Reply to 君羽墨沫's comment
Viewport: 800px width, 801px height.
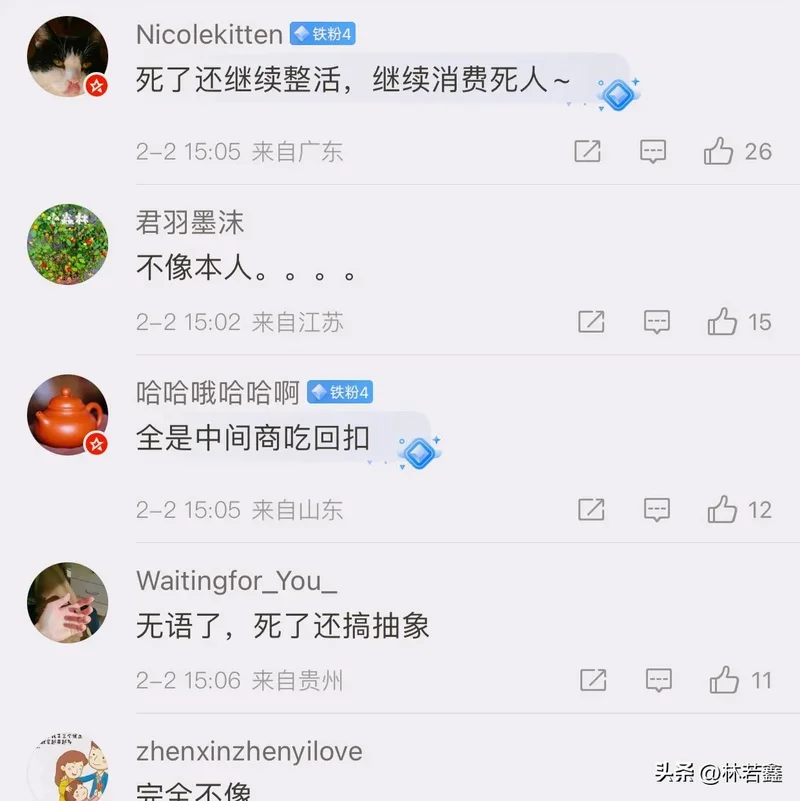point(657,321)
